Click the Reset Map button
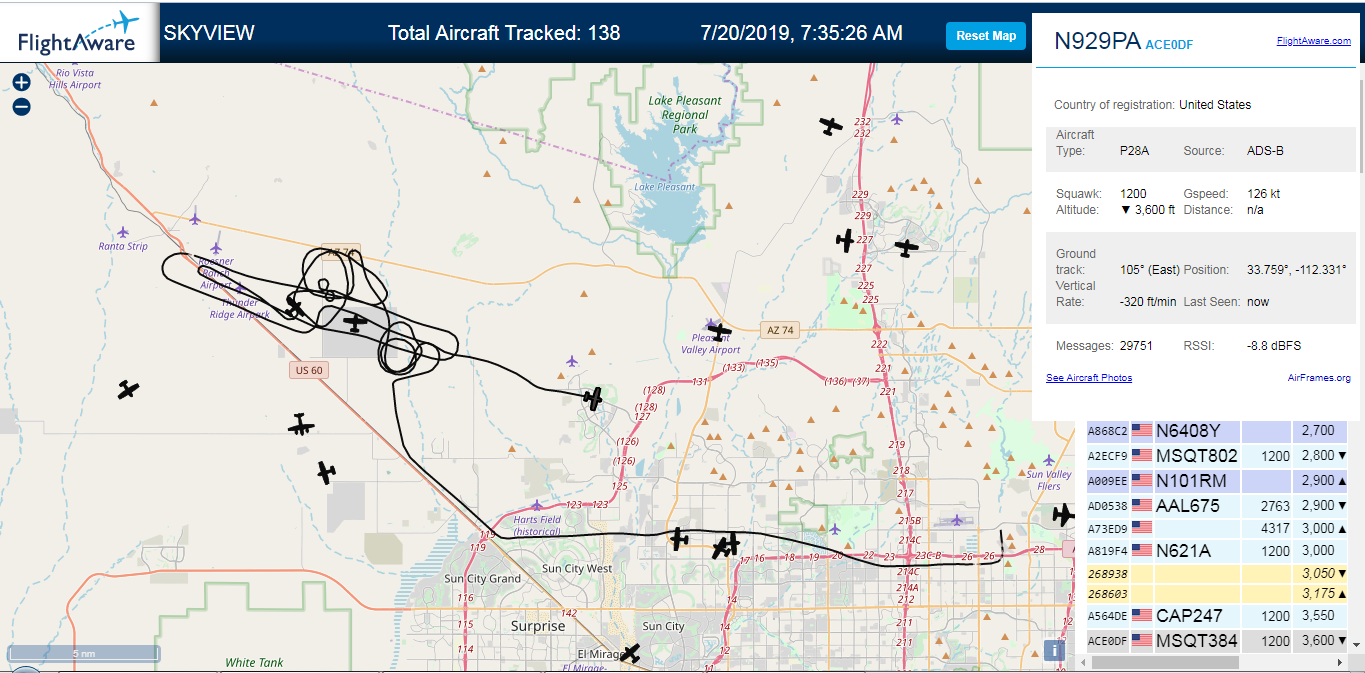Image resolution: width=1365 pixels, height=673 pixels. pyautogui.click(x=986, y=36)
